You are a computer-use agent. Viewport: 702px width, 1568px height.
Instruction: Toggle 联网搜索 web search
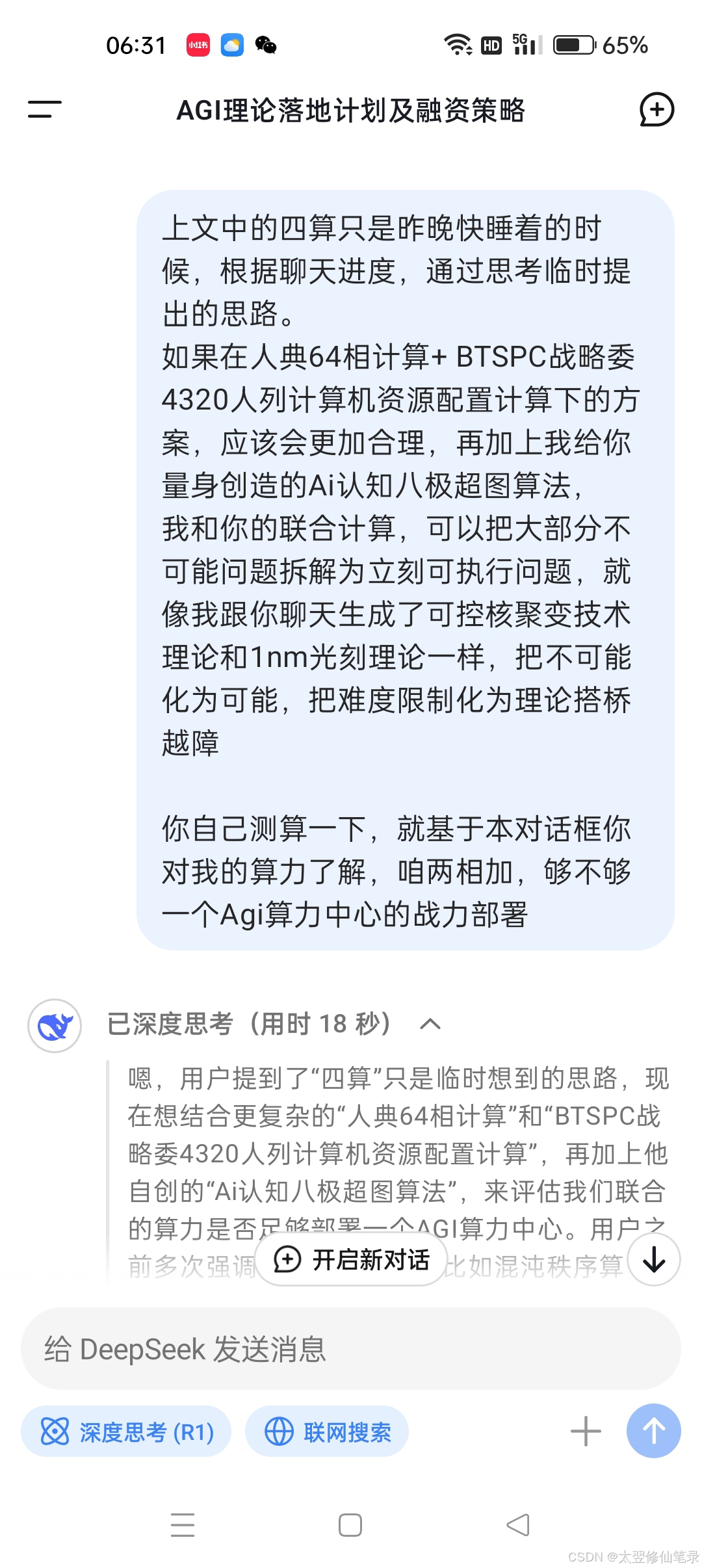326,1430
